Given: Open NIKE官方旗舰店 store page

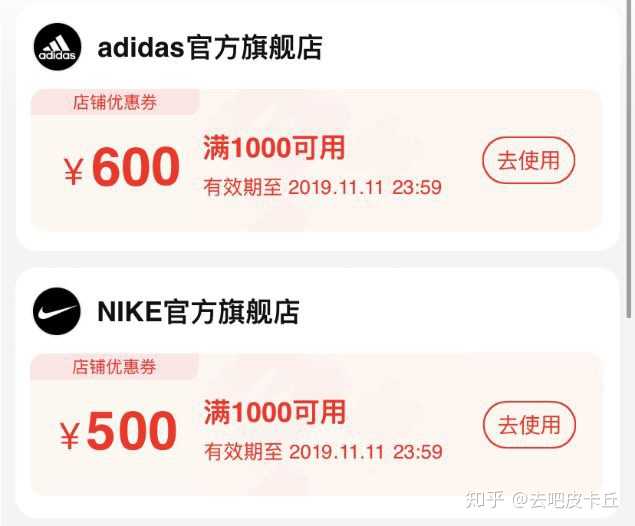Looking at the screenshot, I should (198, 311).
